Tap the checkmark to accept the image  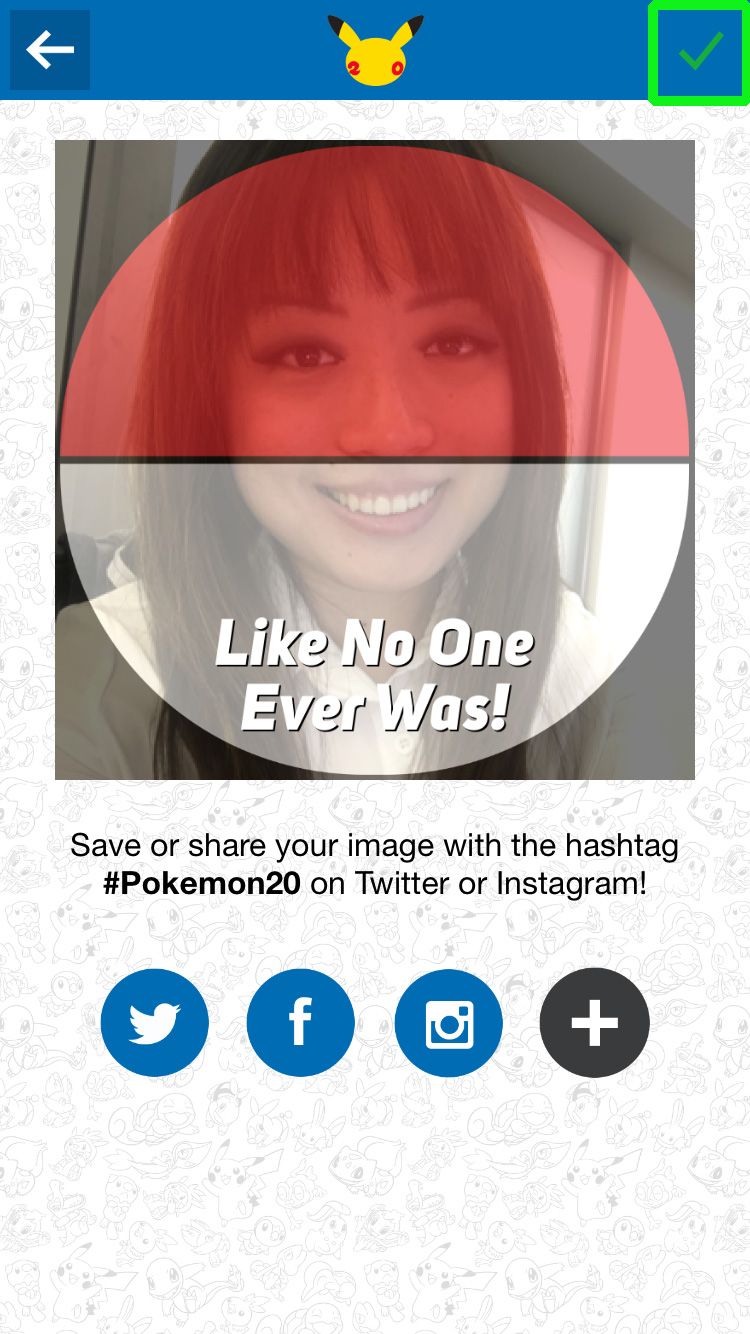pyautogui.click(x=697, y=50)
